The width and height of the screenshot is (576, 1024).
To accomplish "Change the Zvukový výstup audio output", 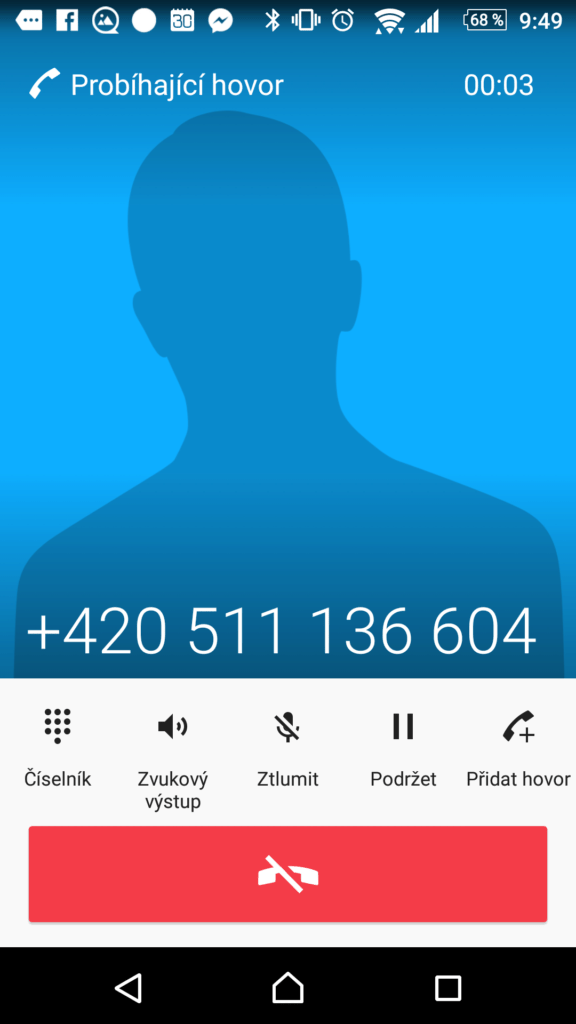I will tap(172, 758).
